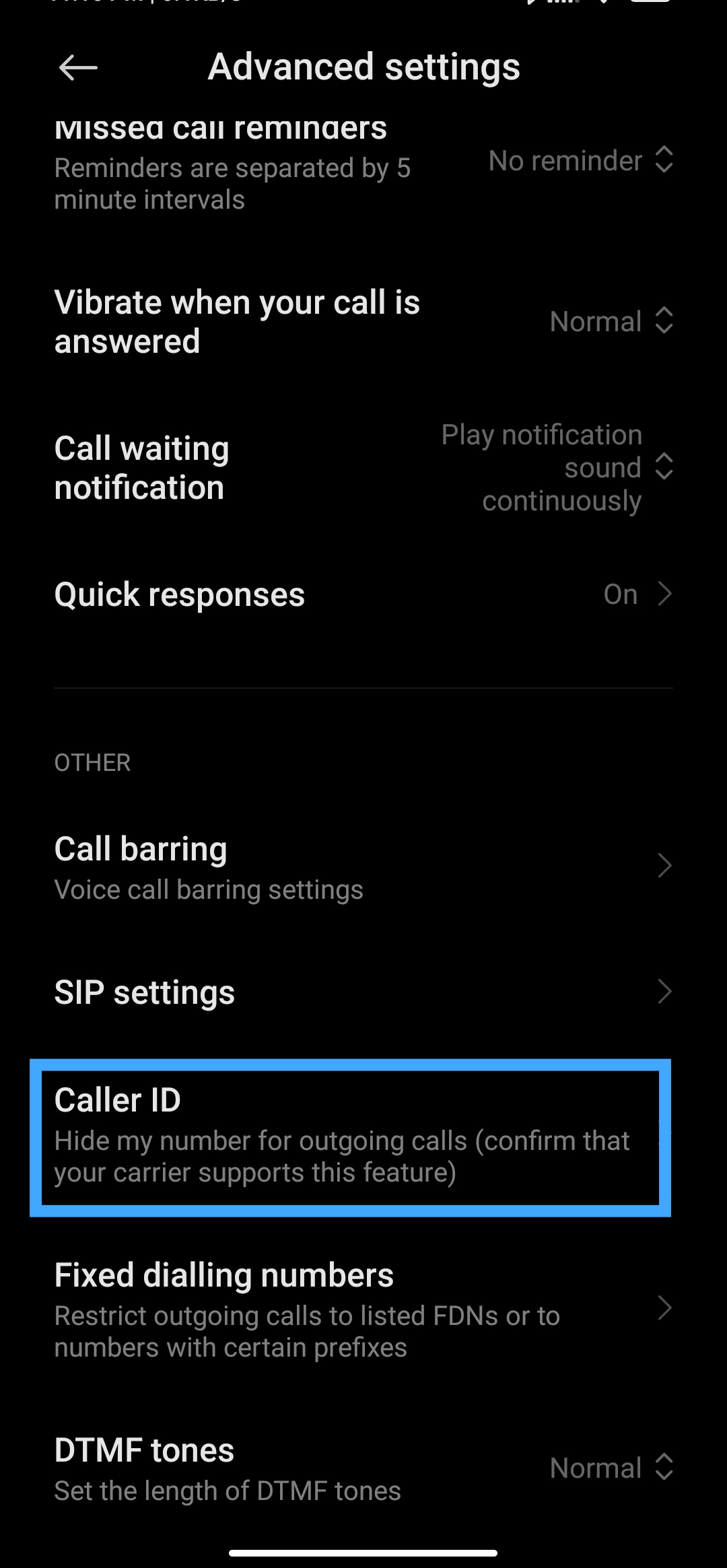Open Call barring settings
Viewport: 727px width, 1568px height.
coord(363,866)
